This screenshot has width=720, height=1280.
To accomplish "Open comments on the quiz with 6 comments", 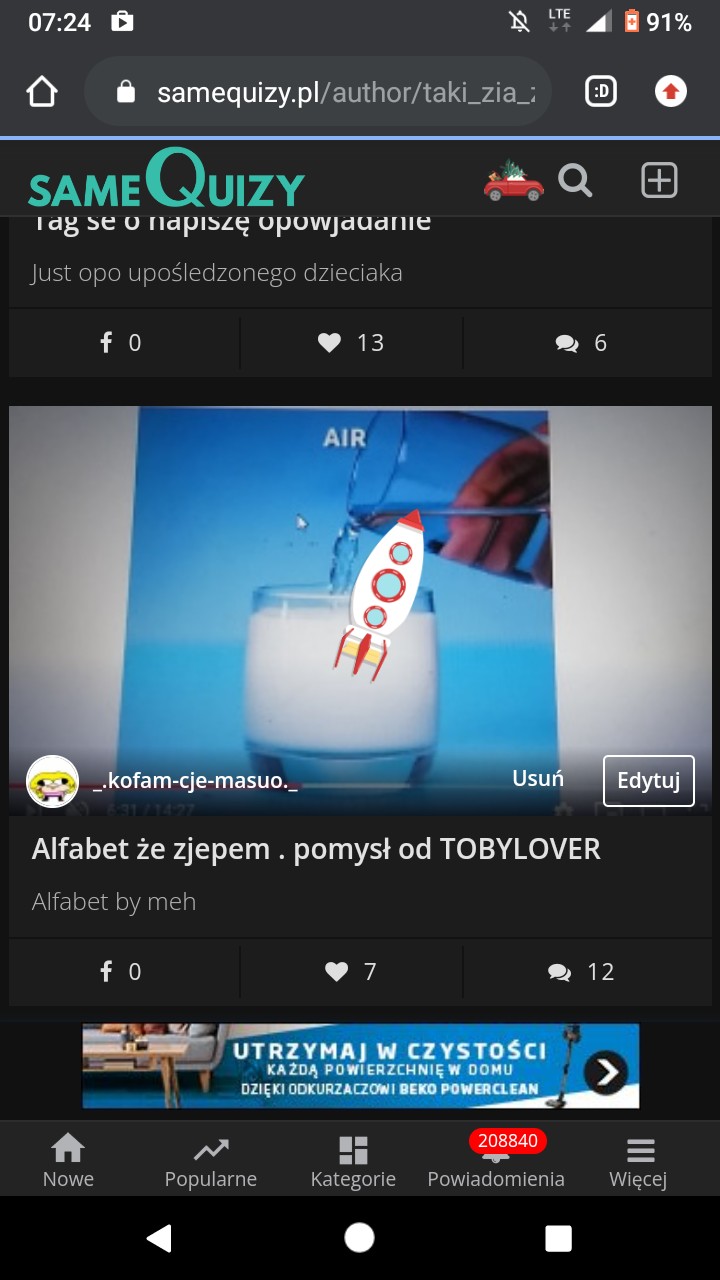I will (x=581, y=343).
